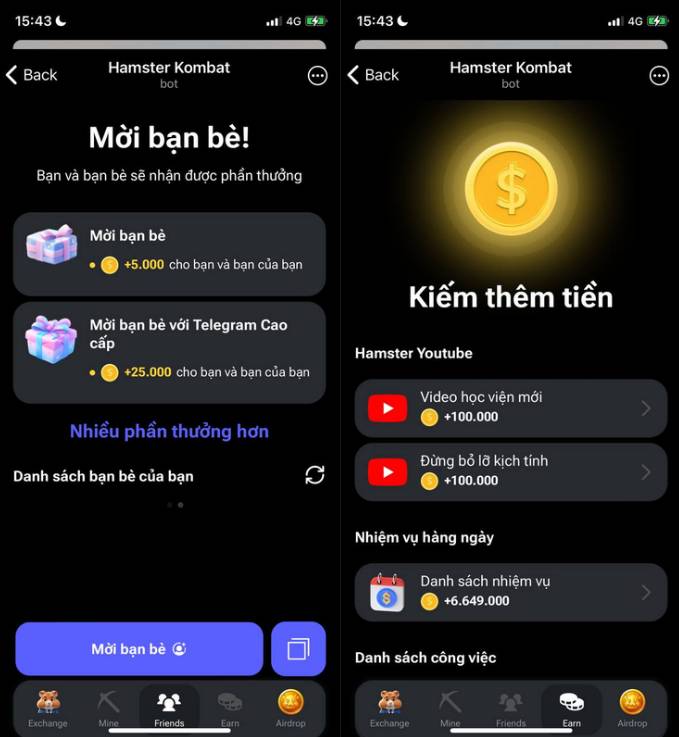Tap the 'Mời bạn bè' invite button
This screenshot has height=737, width=679.
point(139,649)
